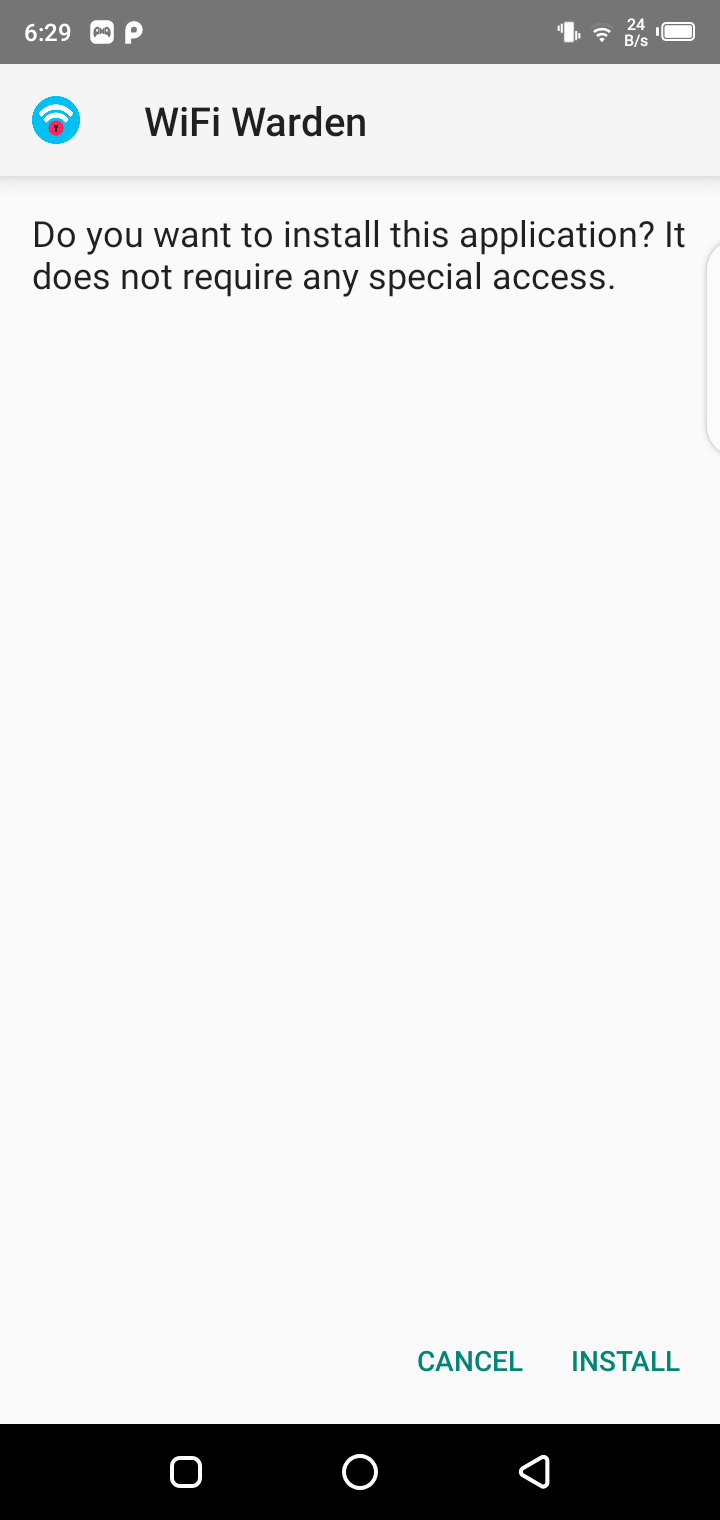The height and width of the screenshot is (1520, 720).
Task: Cancel the installation
Action: click(470, 1361)
